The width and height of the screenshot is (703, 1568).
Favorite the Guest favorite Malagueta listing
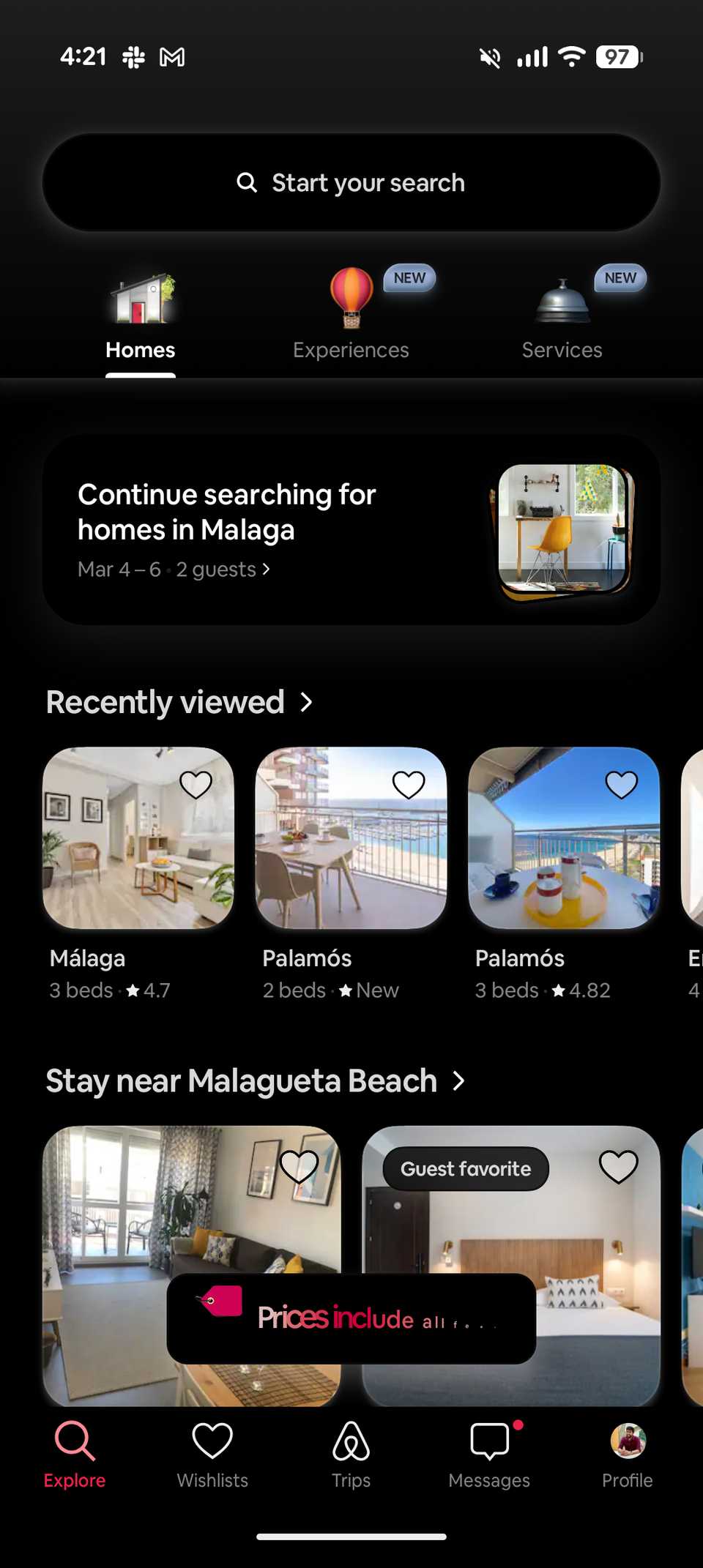618,1167
